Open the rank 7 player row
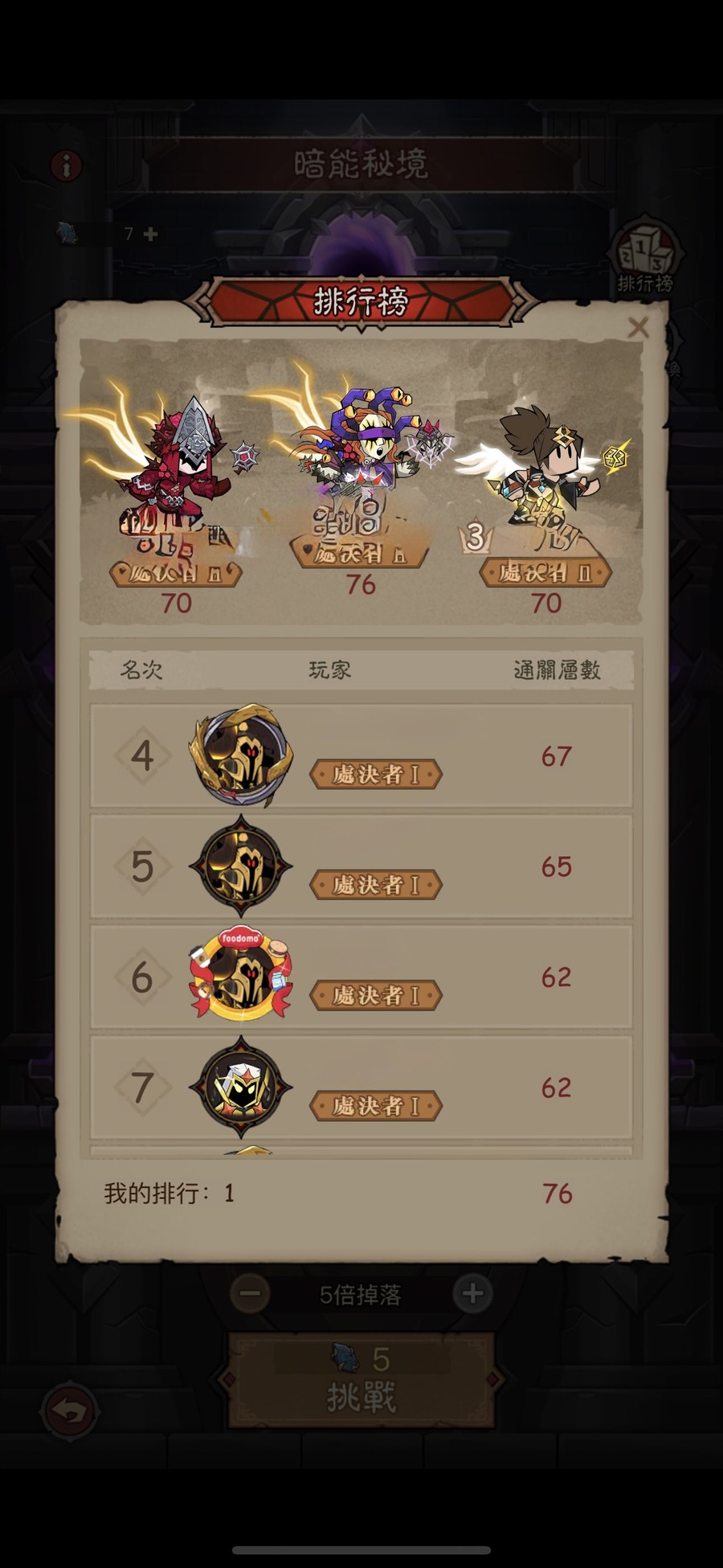 [361, 1087]
